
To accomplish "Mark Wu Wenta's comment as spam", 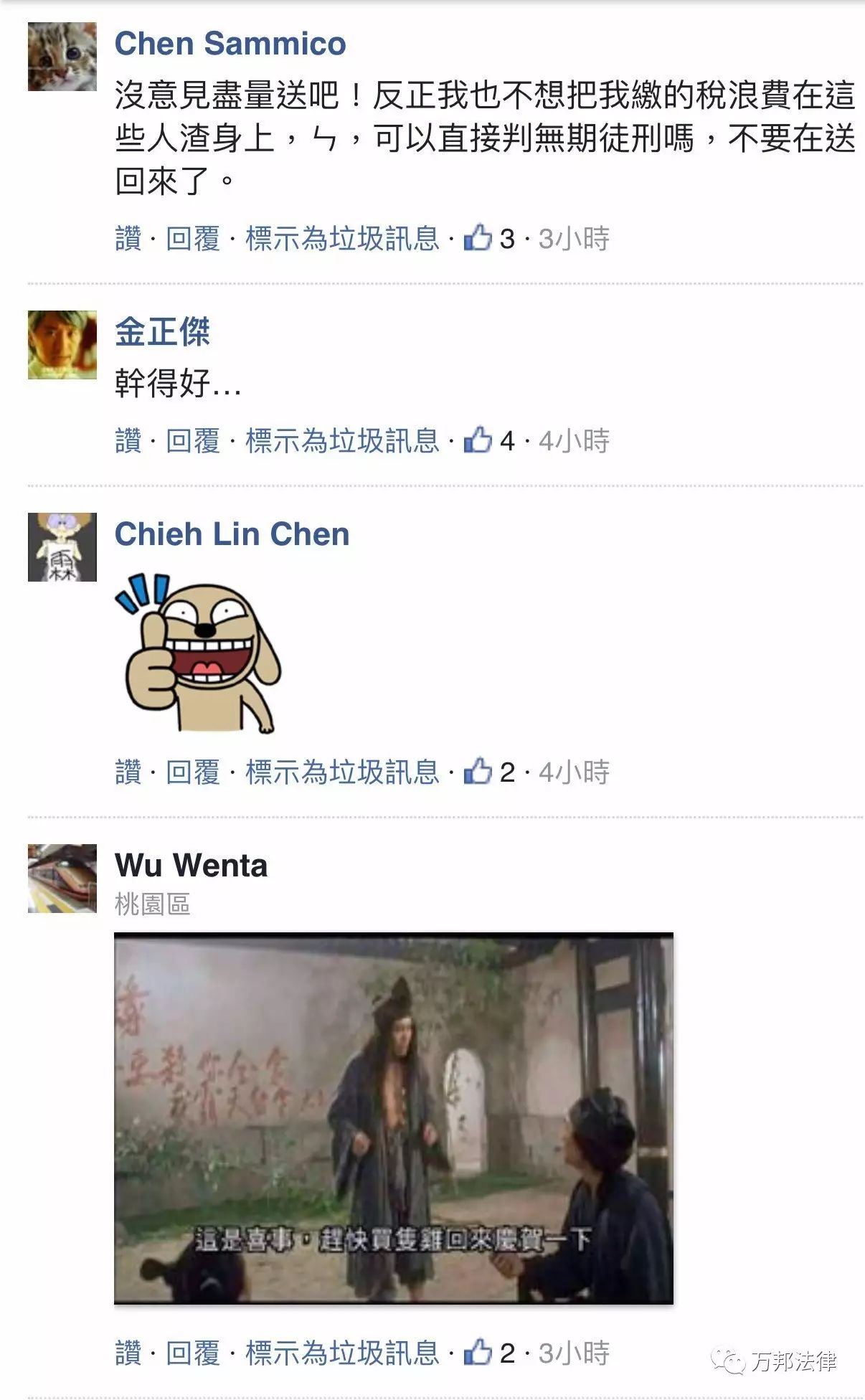I will pyautogui.click(x=342, y=1353).
